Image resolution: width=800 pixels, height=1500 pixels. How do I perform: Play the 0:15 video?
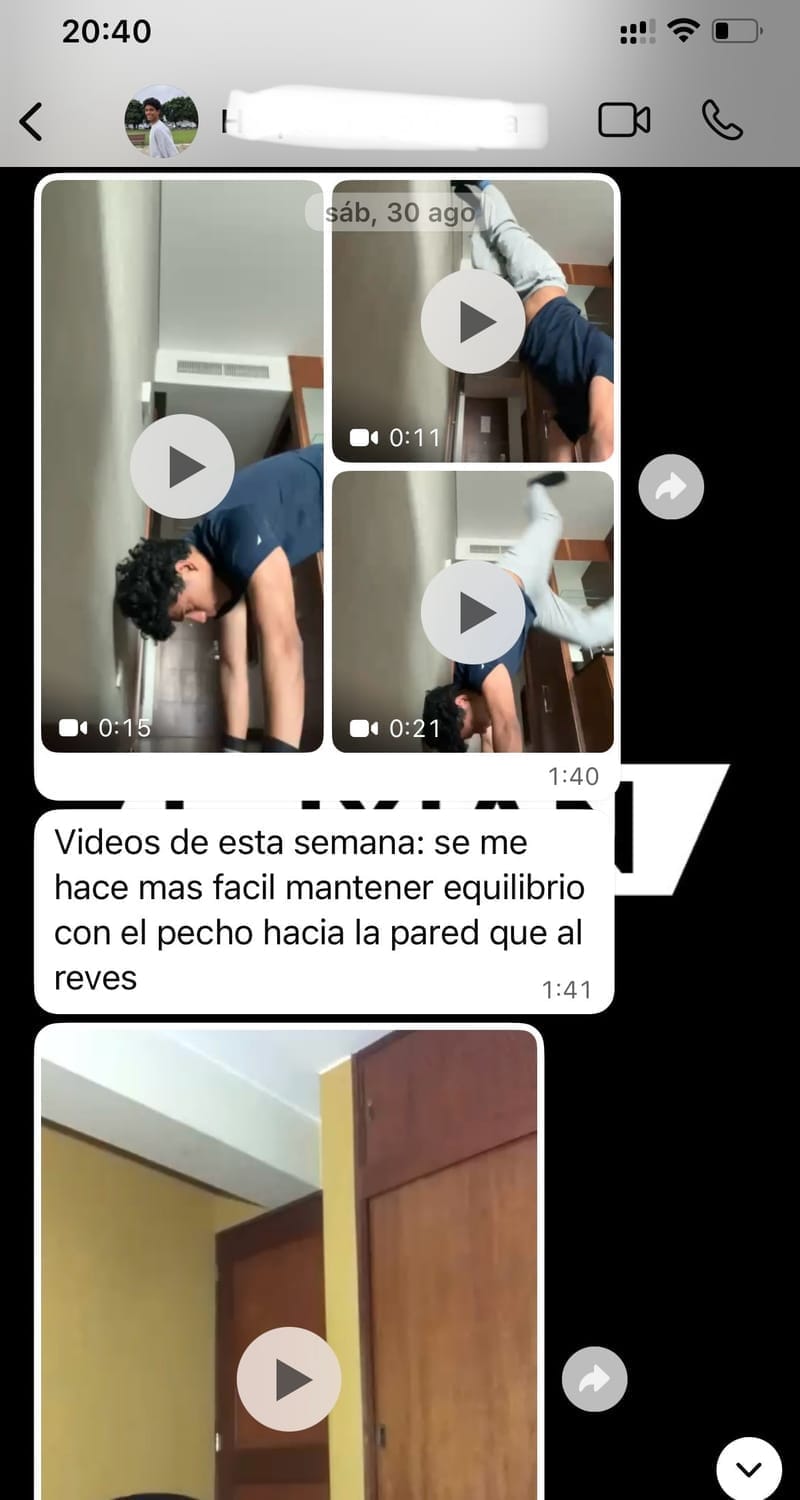tap(182, 466)
